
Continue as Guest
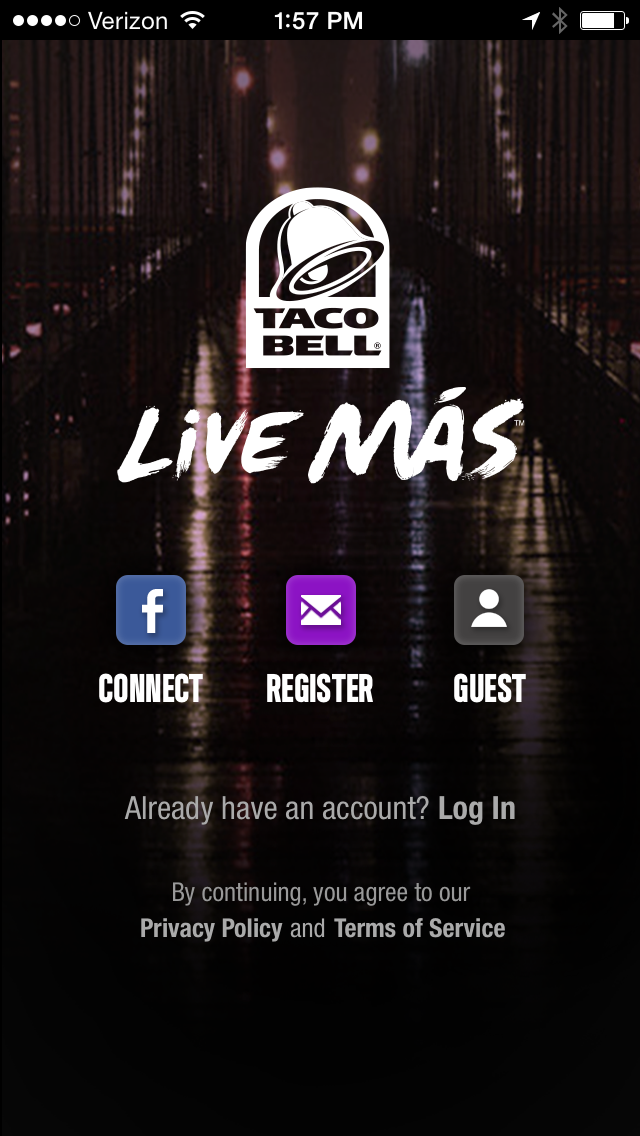[x=489, y=610]
